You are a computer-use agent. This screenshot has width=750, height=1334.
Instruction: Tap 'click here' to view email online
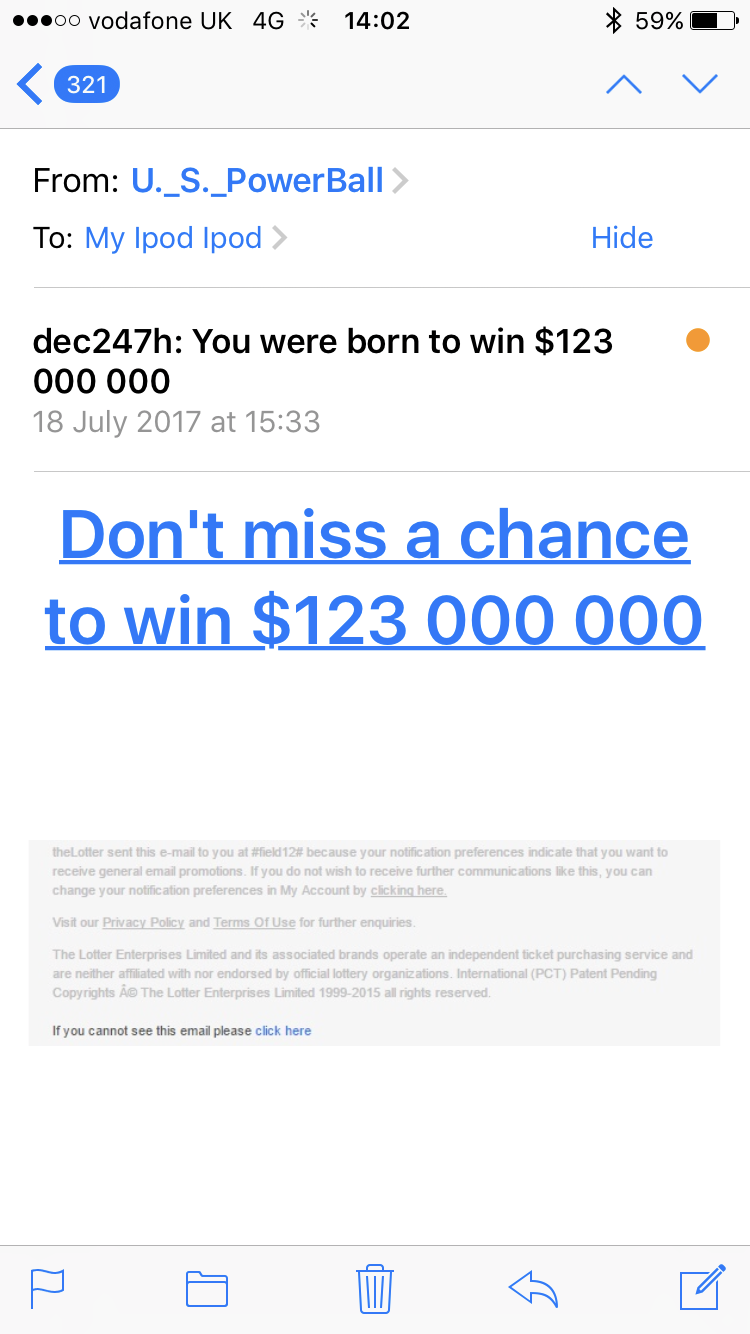tap(283, 1031)
